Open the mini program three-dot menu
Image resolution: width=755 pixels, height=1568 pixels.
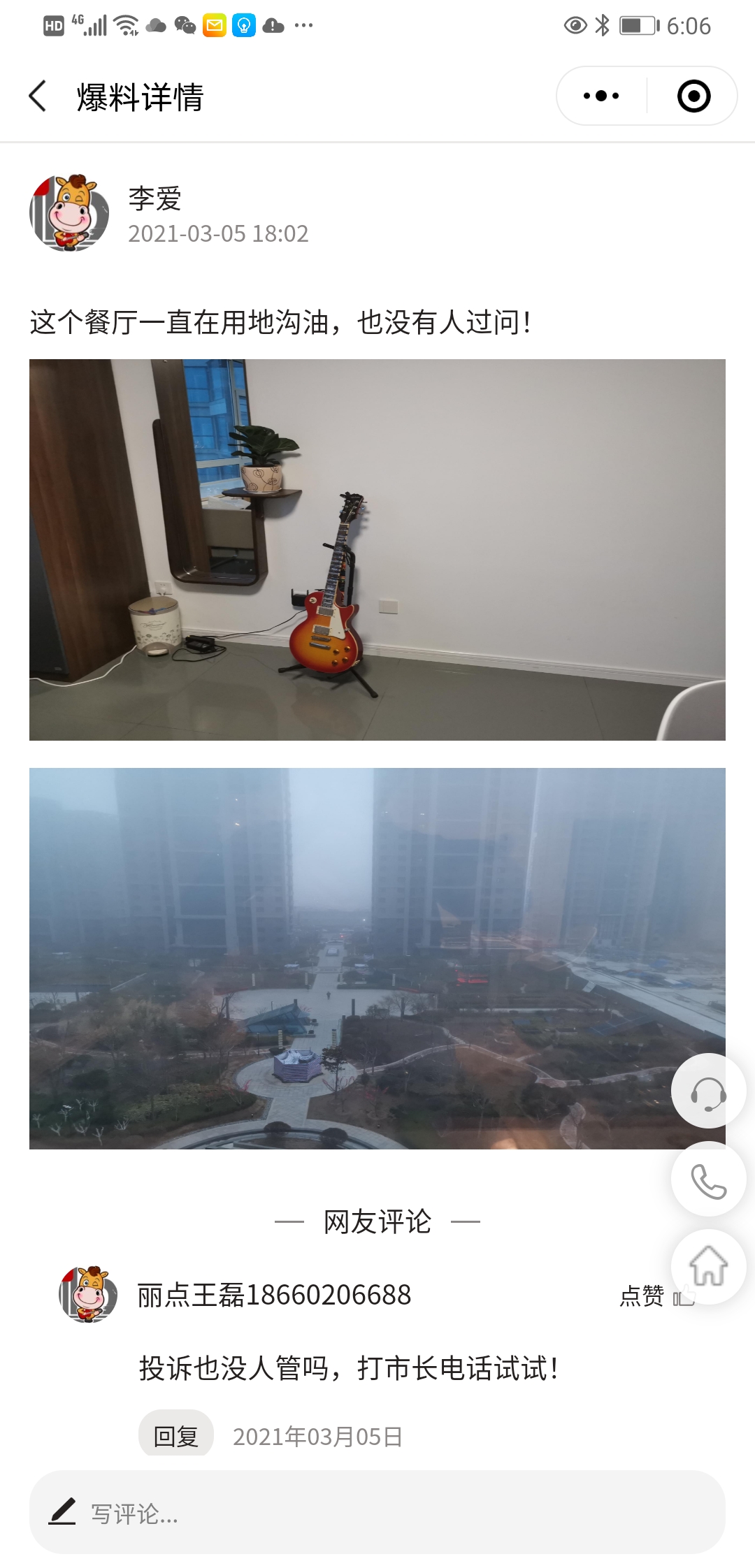pos(601,96)
